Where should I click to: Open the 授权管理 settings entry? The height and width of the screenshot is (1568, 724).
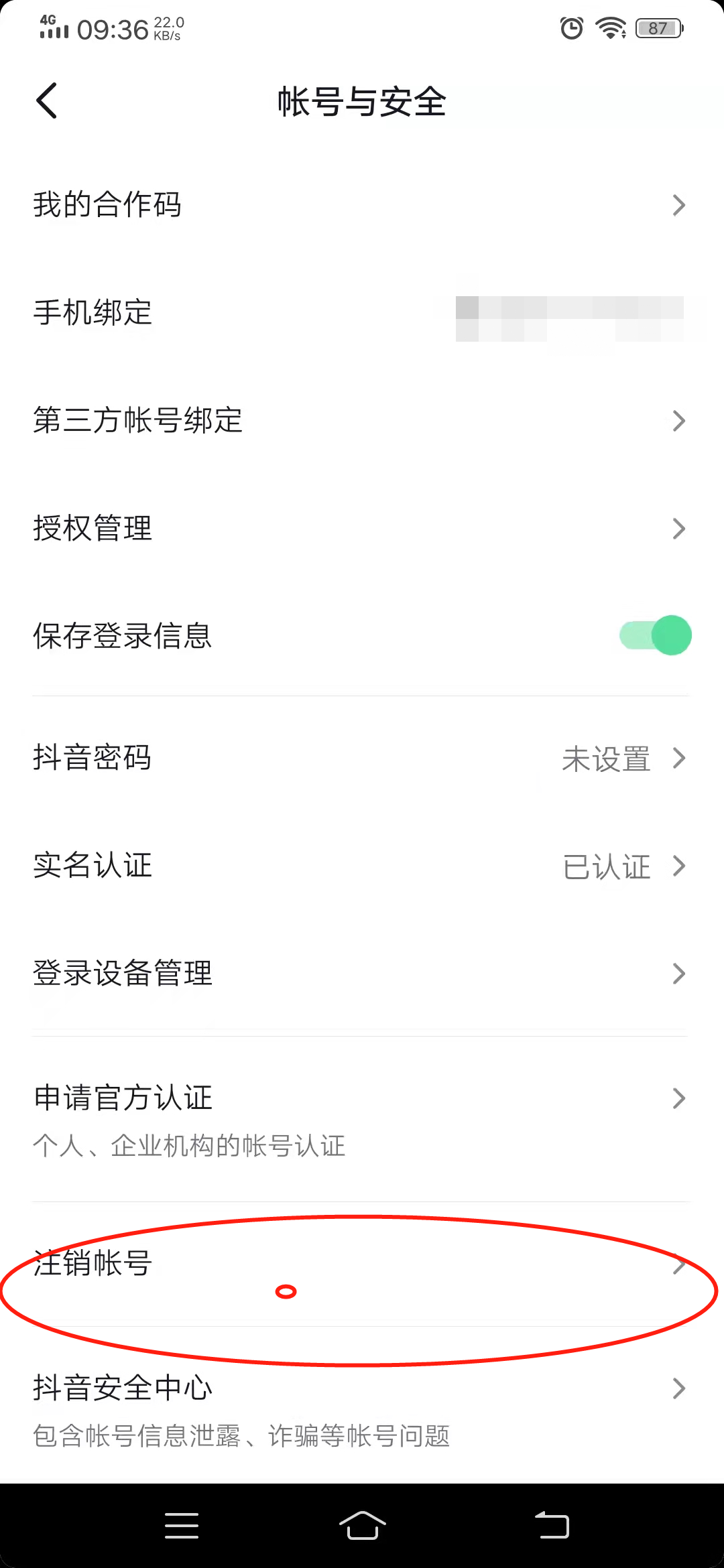click(679, 529)
